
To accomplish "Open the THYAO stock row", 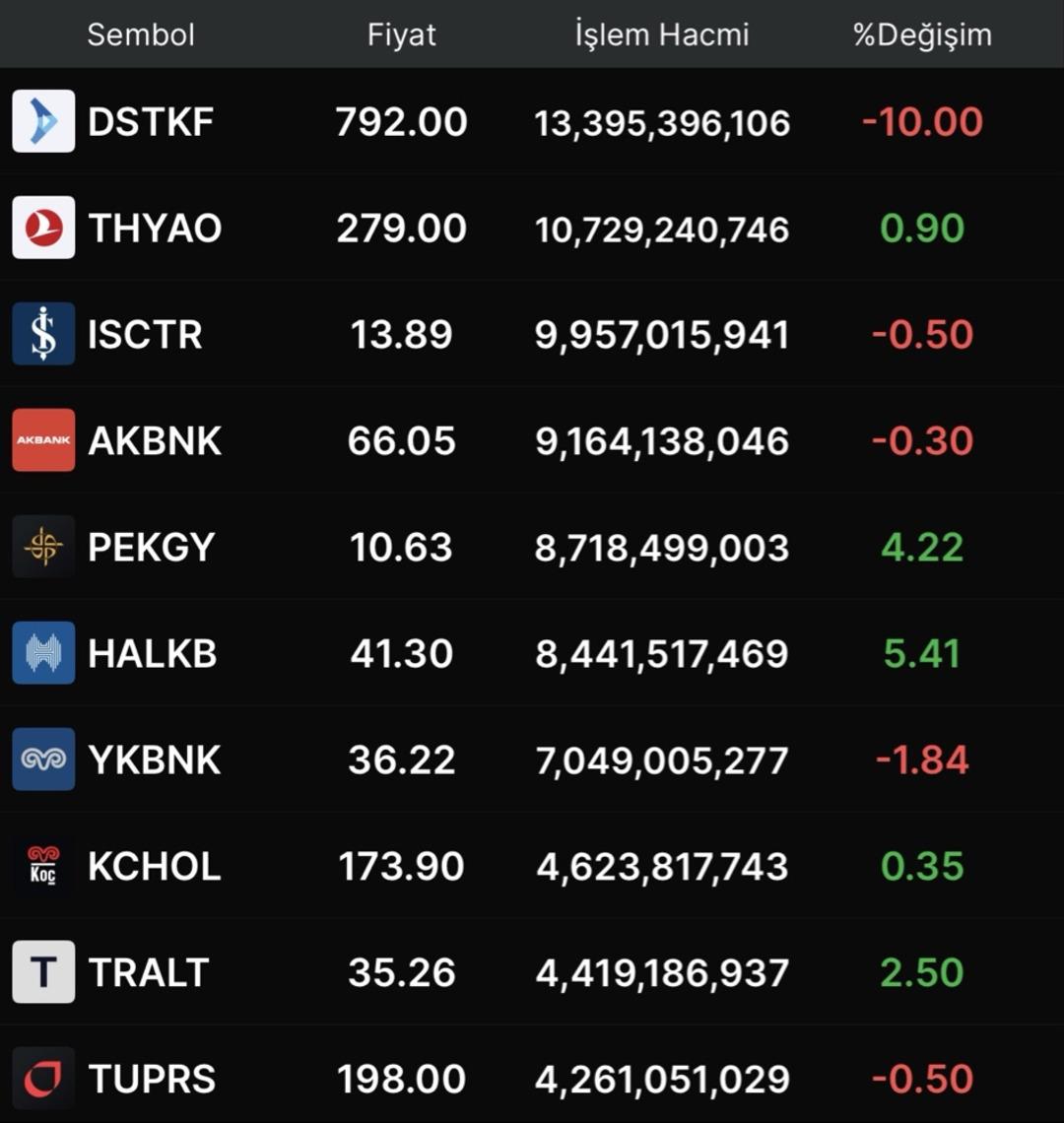I will [x=532, y=228].
